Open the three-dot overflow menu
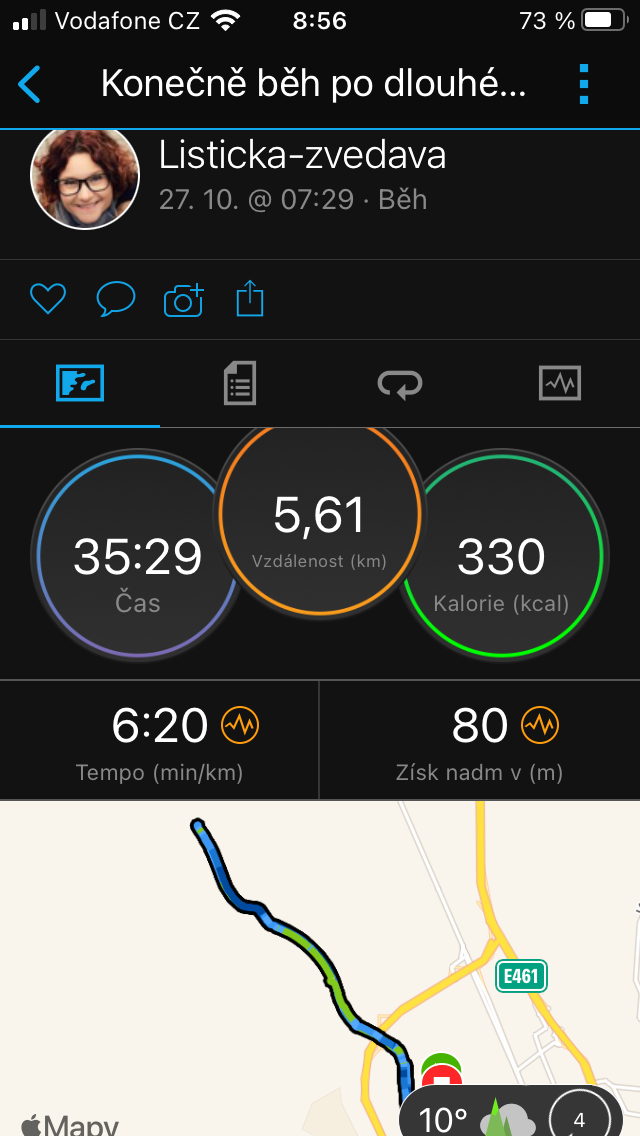Viewport: 640px width, 1136px height. point(585,85)
